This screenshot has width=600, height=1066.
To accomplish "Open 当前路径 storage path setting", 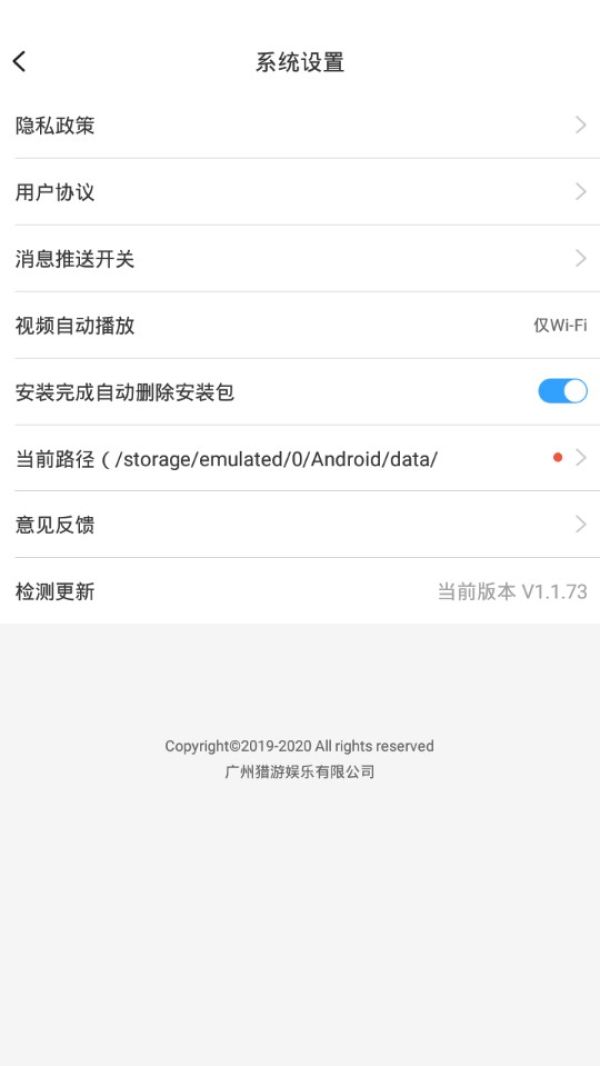I will 300,458.
